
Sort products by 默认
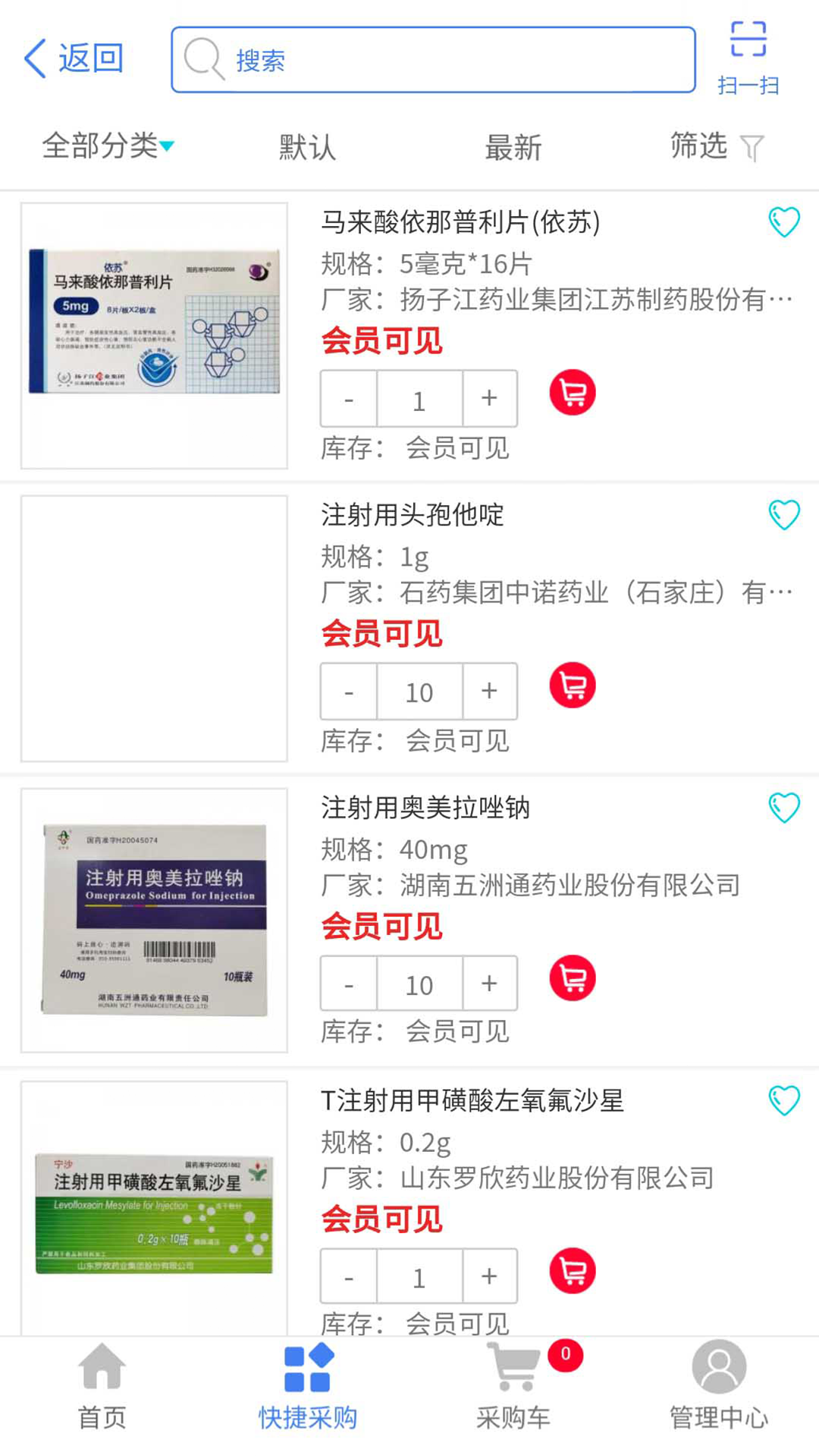(307, 146)
